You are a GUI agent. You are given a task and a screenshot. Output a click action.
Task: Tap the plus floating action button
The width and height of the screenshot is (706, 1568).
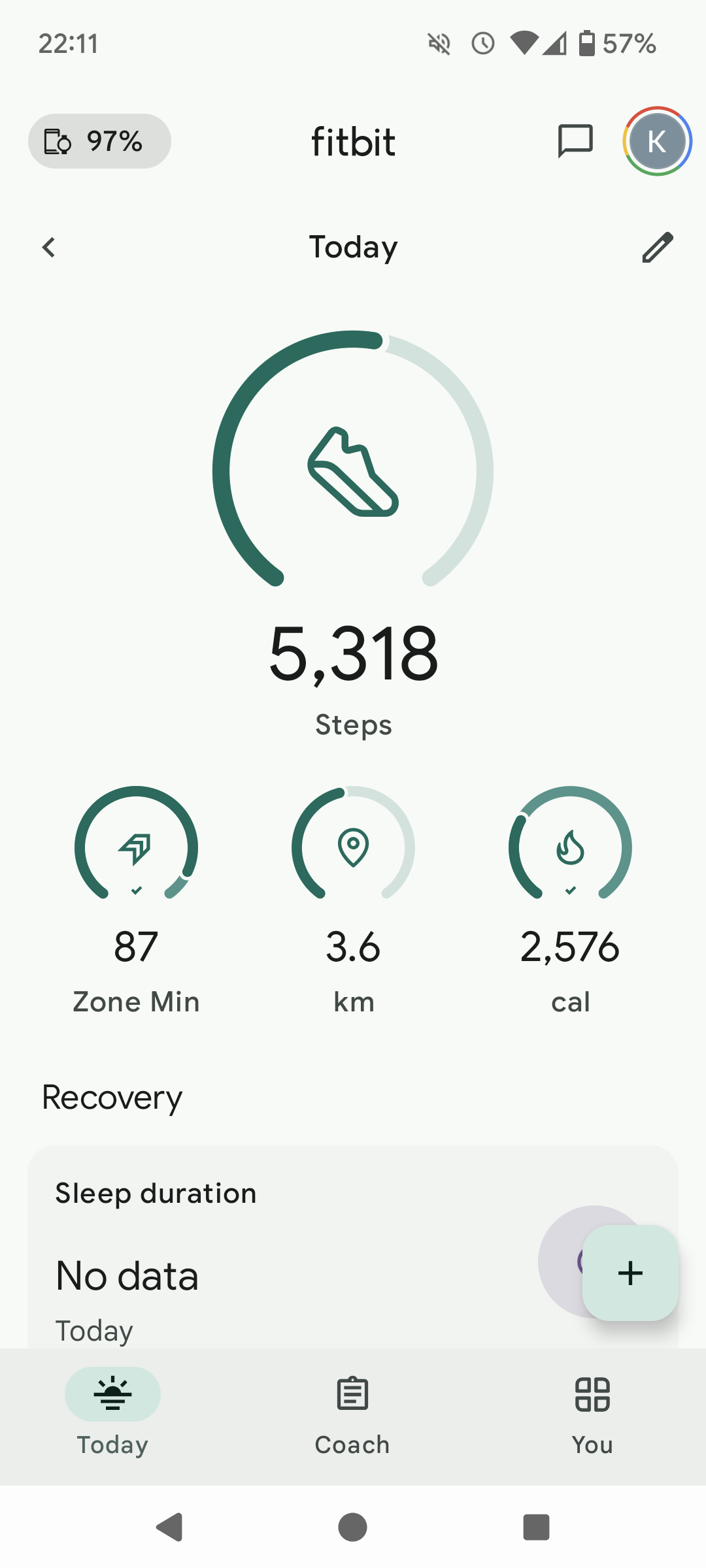tap(630, 1273)
